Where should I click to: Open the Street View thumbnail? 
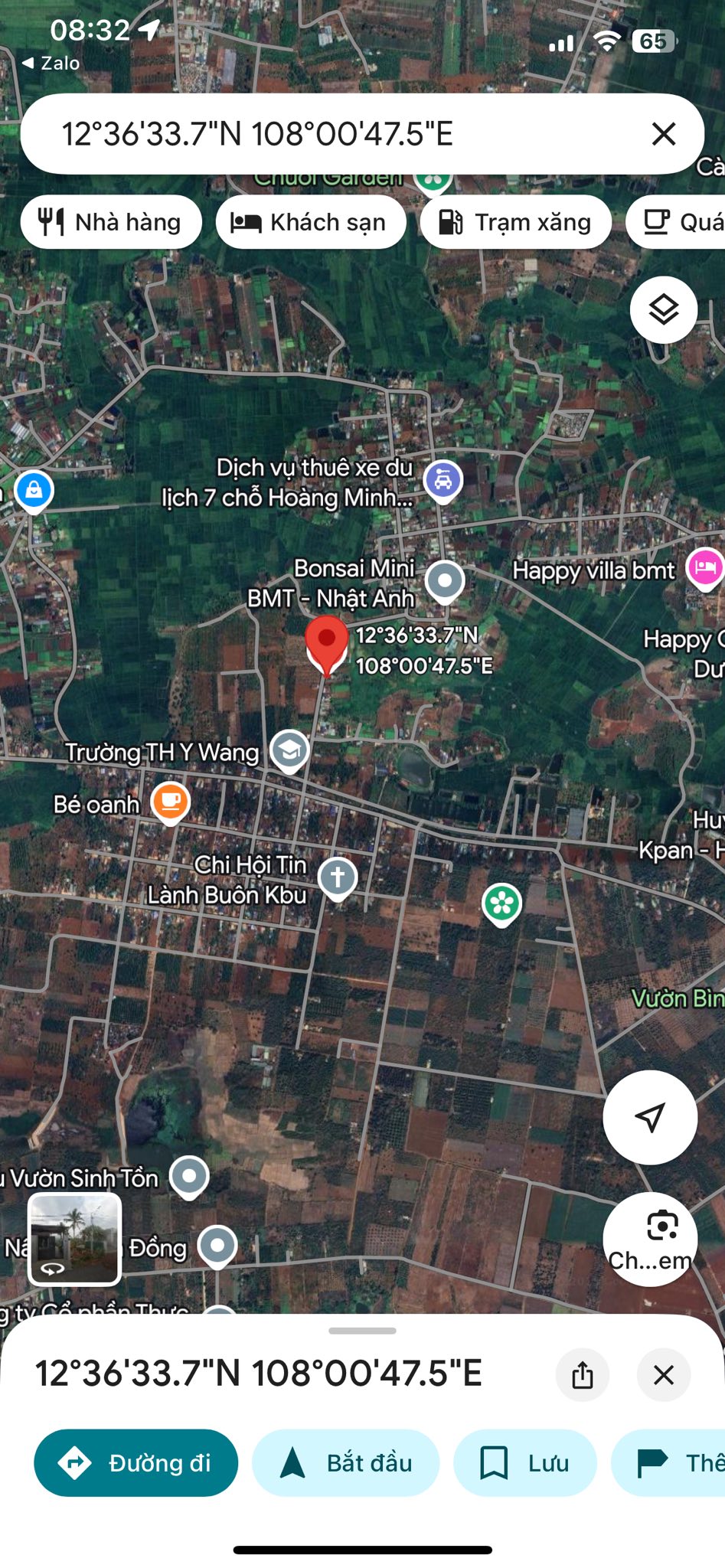click(x=74, y=1238)
